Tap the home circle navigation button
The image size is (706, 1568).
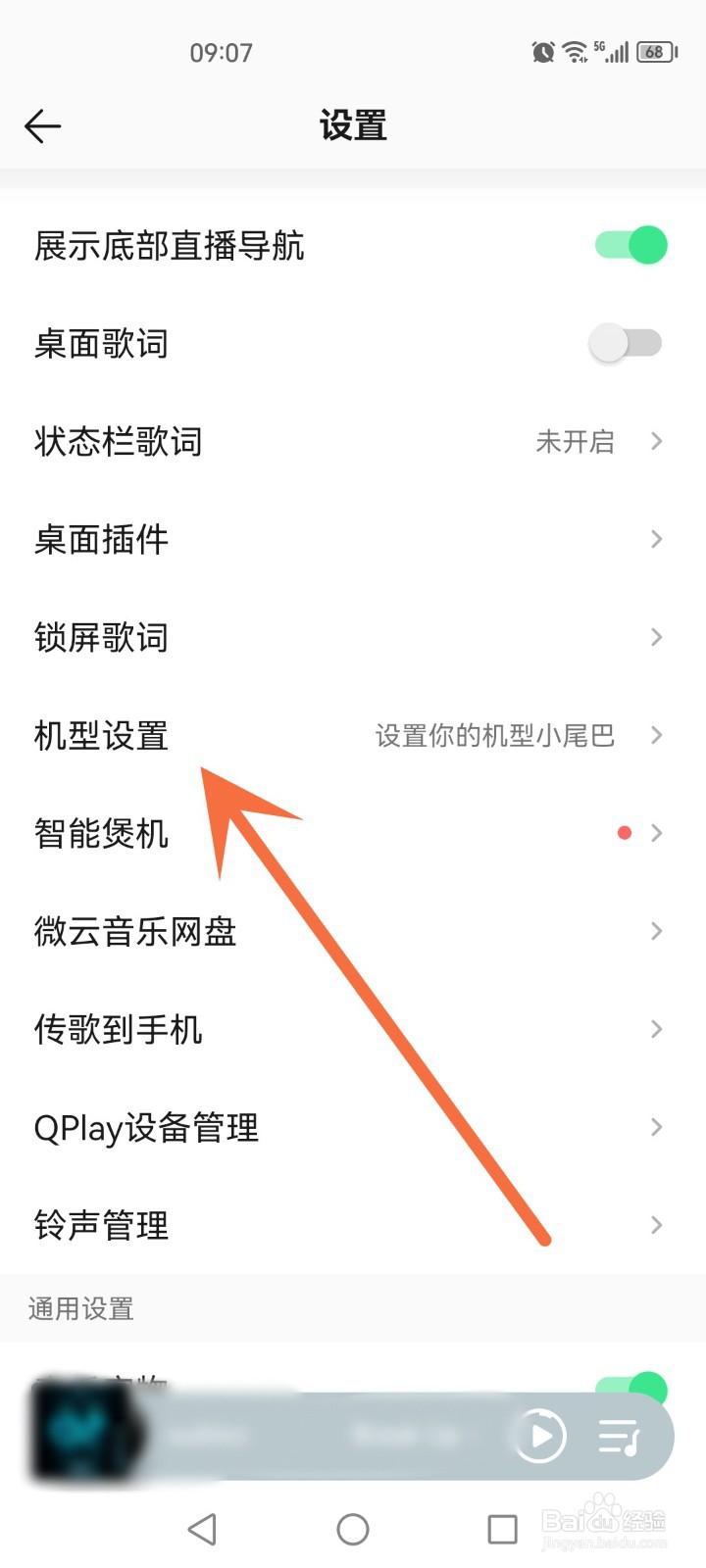pos(351,1528)
